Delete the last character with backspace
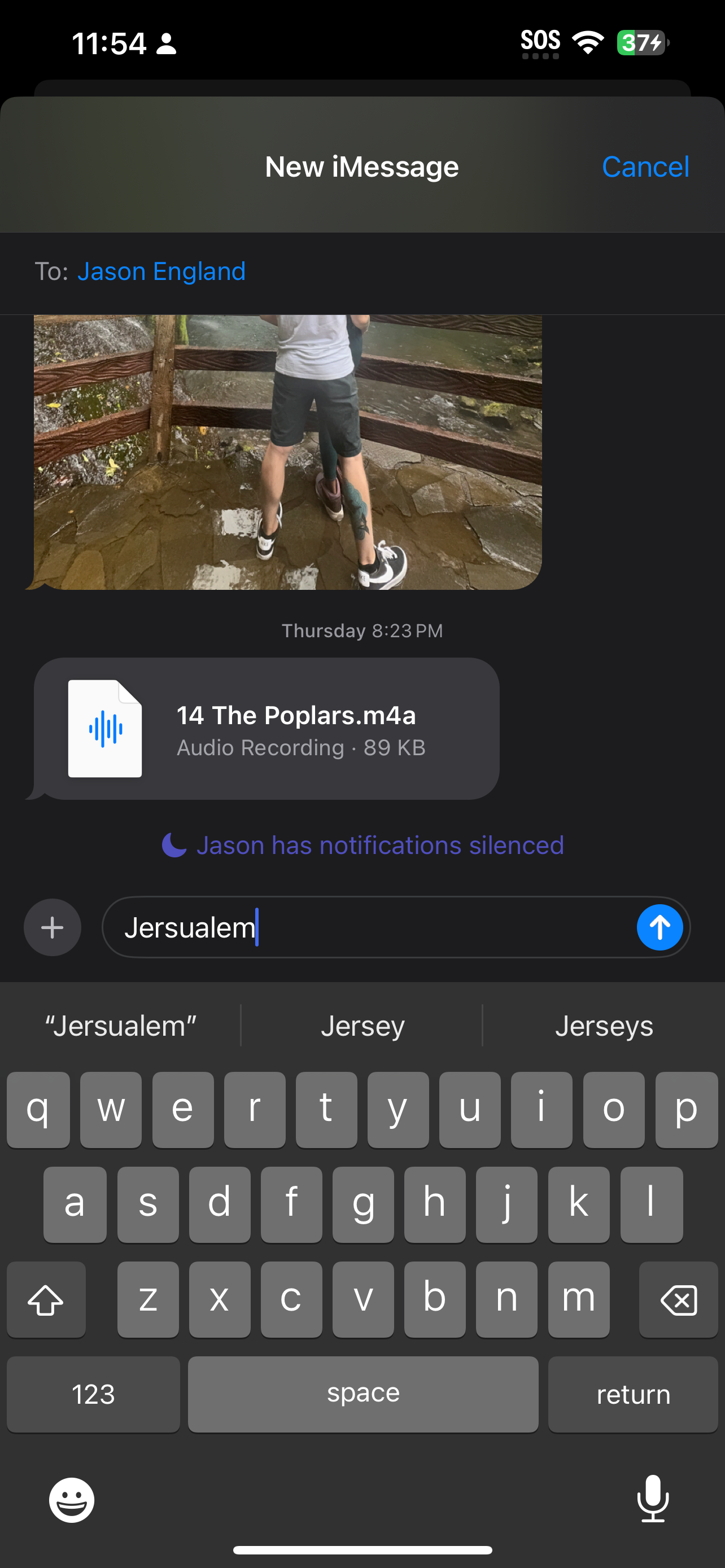 click(678, 1299)
